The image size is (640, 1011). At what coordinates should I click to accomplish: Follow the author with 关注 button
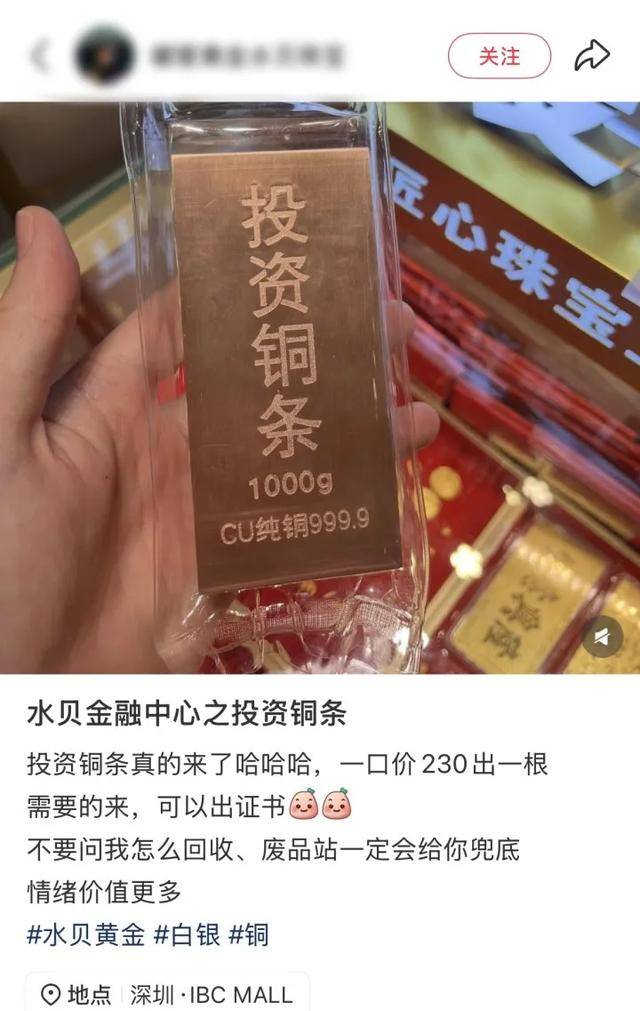499,56
